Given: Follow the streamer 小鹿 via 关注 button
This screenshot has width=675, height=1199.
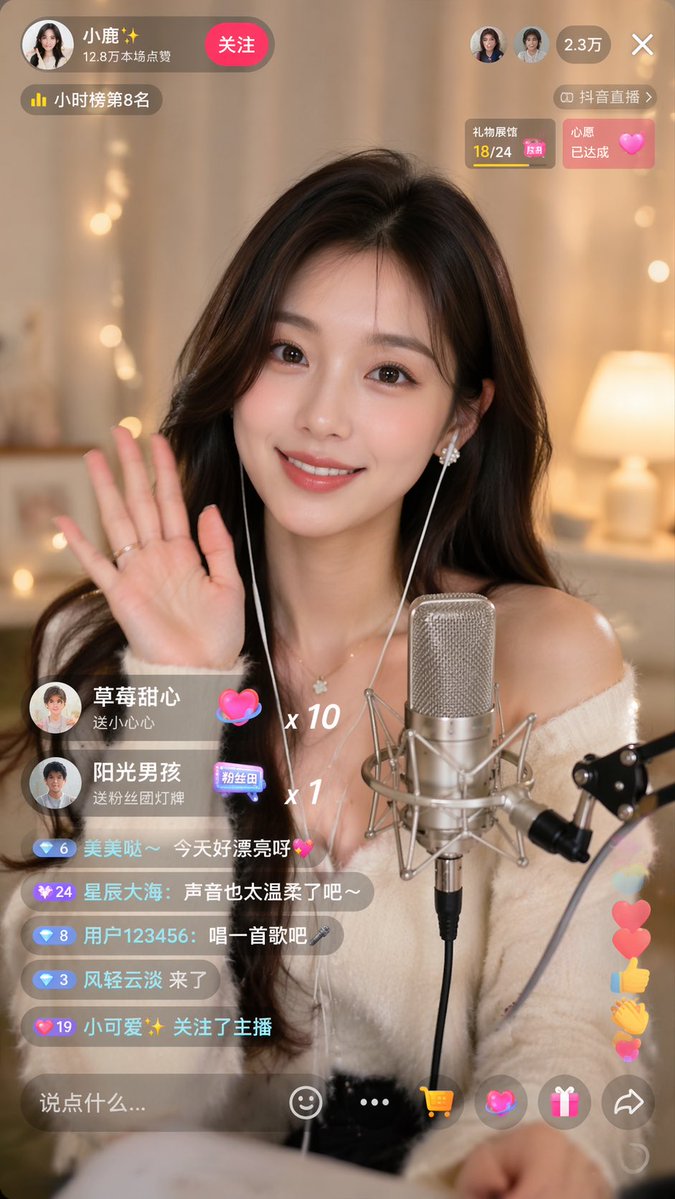Looking at the screenshot, I should pyautogui.click(x=237, y=45).
